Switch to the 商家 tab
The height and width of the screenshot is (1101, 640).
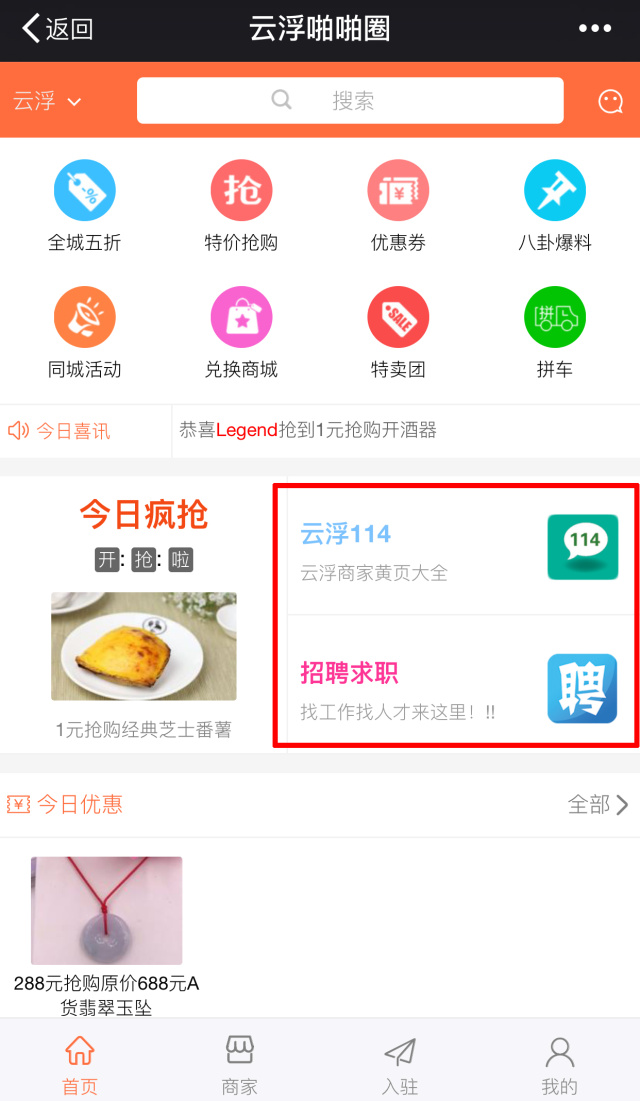[x=240, y=1065]
